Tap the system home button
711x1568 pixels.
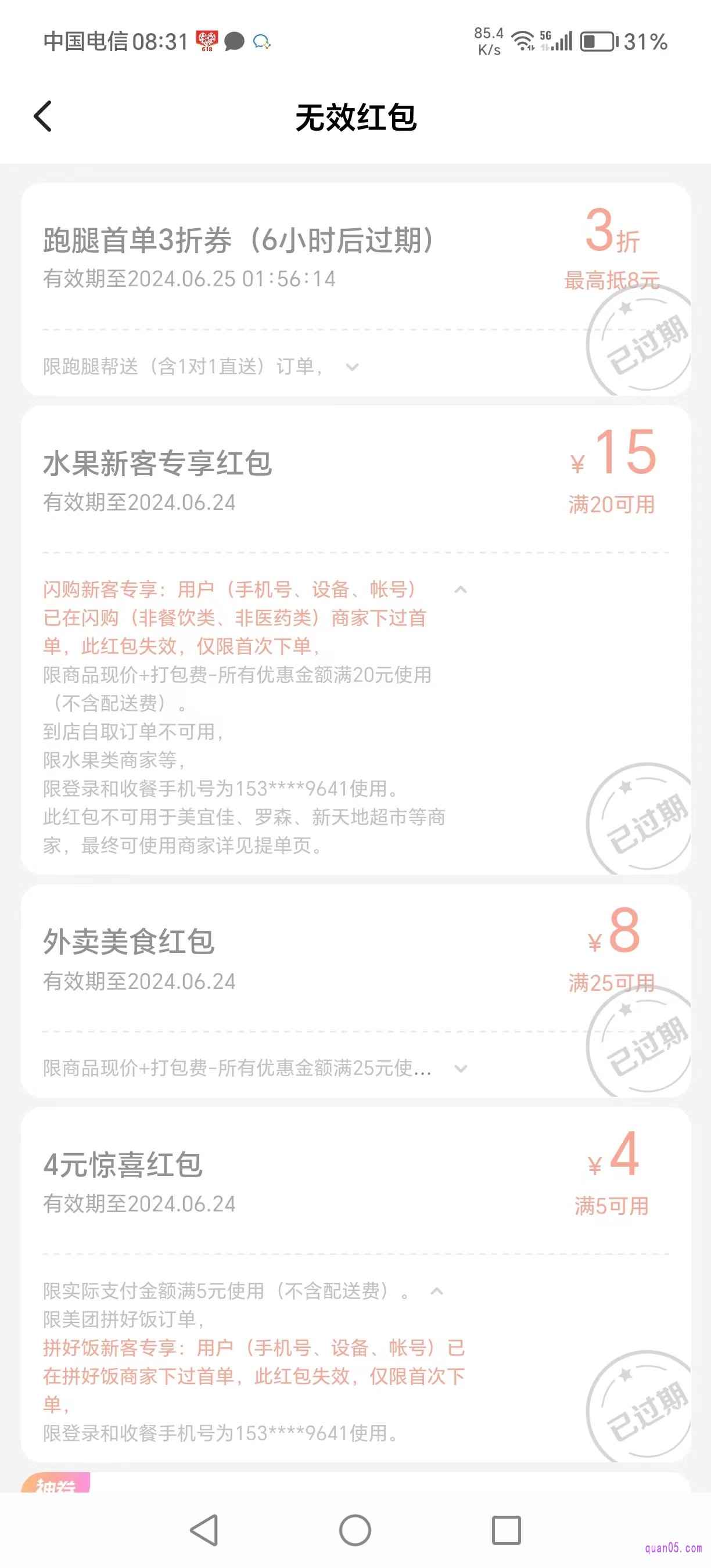point(355,1530)
